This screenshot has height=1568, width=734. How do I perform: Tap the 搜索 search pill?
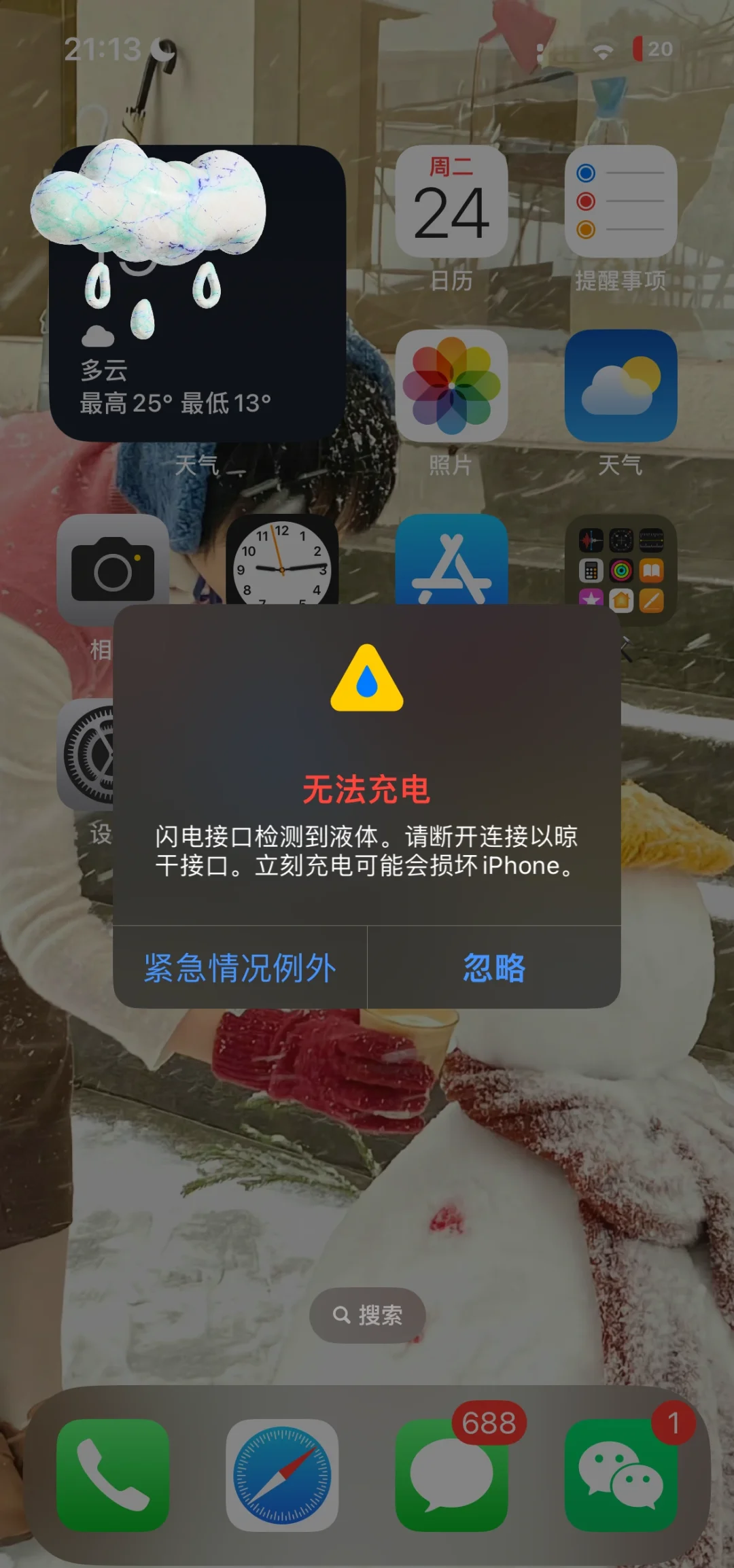coord(367,1315)
